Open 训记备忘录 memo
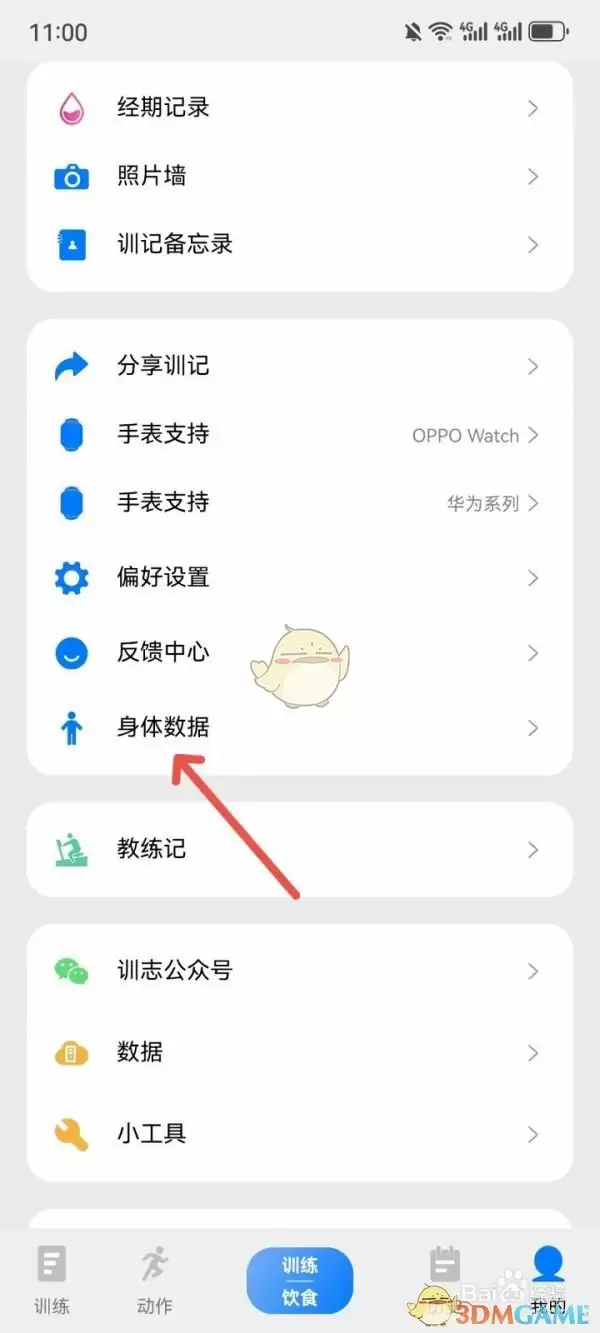 coord(300,244)
